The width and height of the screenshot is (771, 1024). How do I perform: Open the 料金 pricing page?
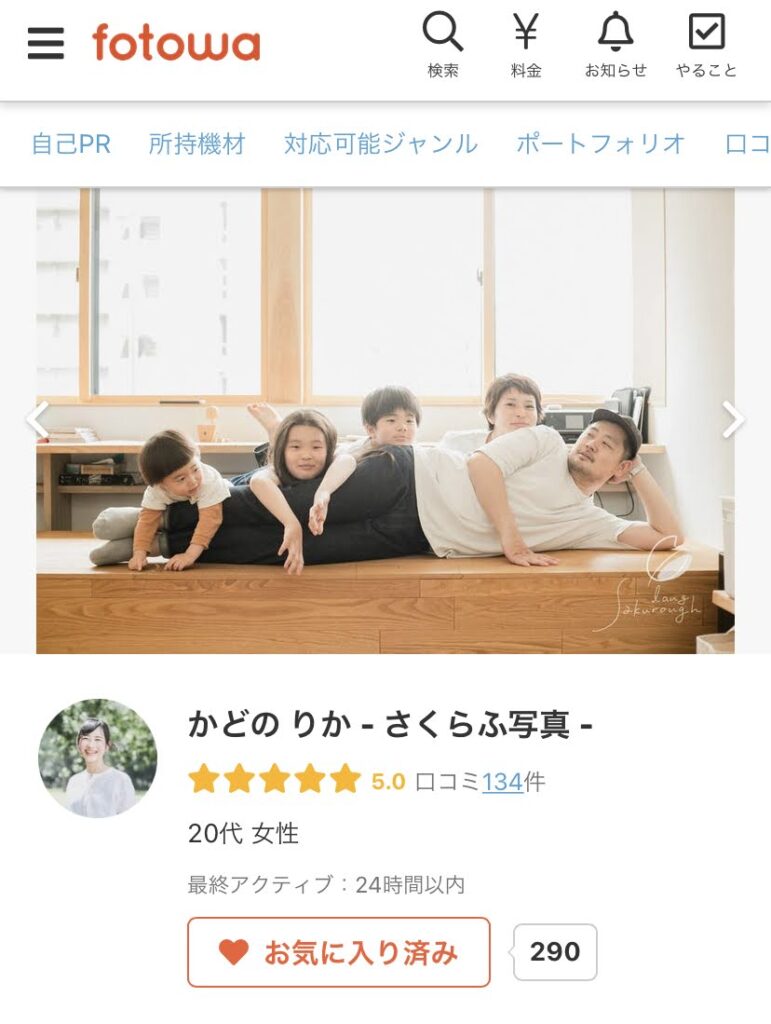coord(526,45)
